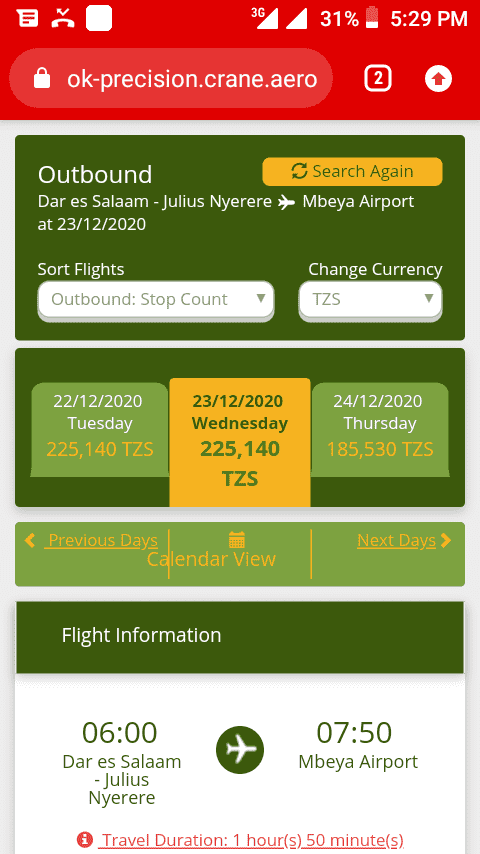Viewport: 480px width, 854px height.
Task: Tap the upward arrow browser icon
Action: (438, 79)
